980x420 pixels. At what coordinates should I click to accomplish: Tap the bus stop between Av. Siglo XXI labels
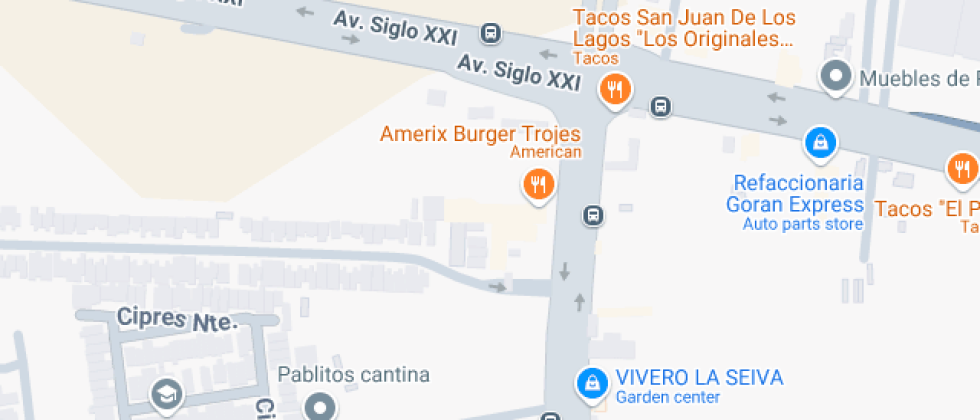coord(491,32)
